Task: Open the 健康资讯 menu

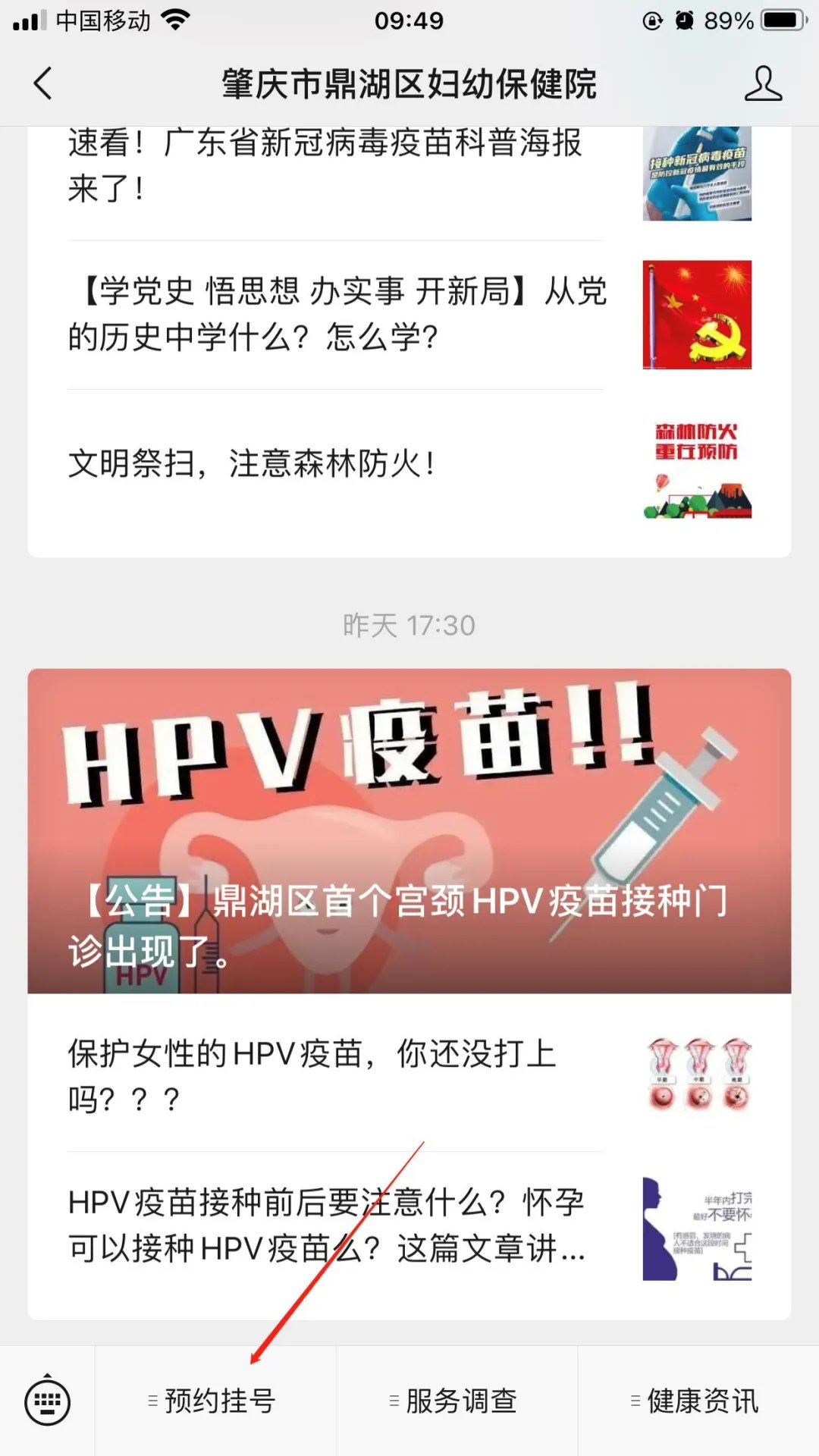Action: click(x=698, y=1401)
